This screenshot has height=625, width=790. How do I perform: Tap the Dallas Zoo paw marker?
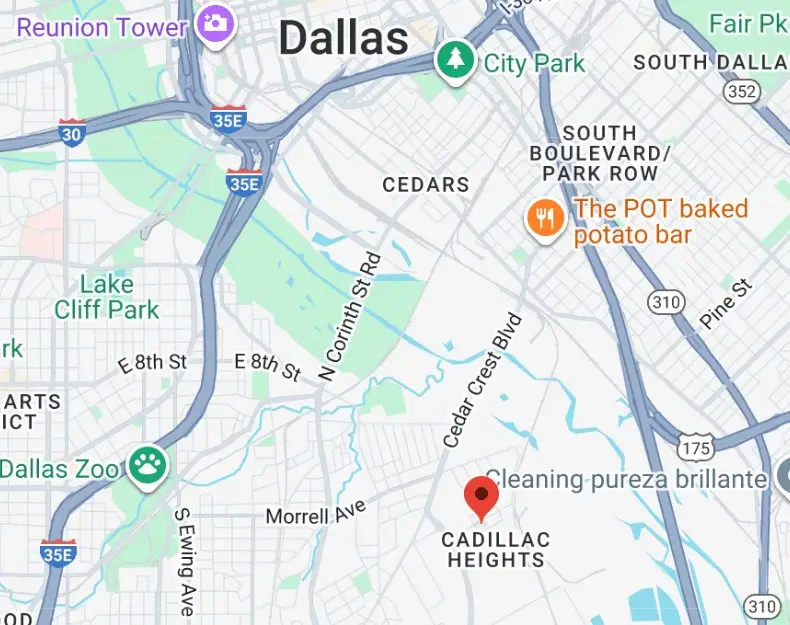(x=149, y=465)
